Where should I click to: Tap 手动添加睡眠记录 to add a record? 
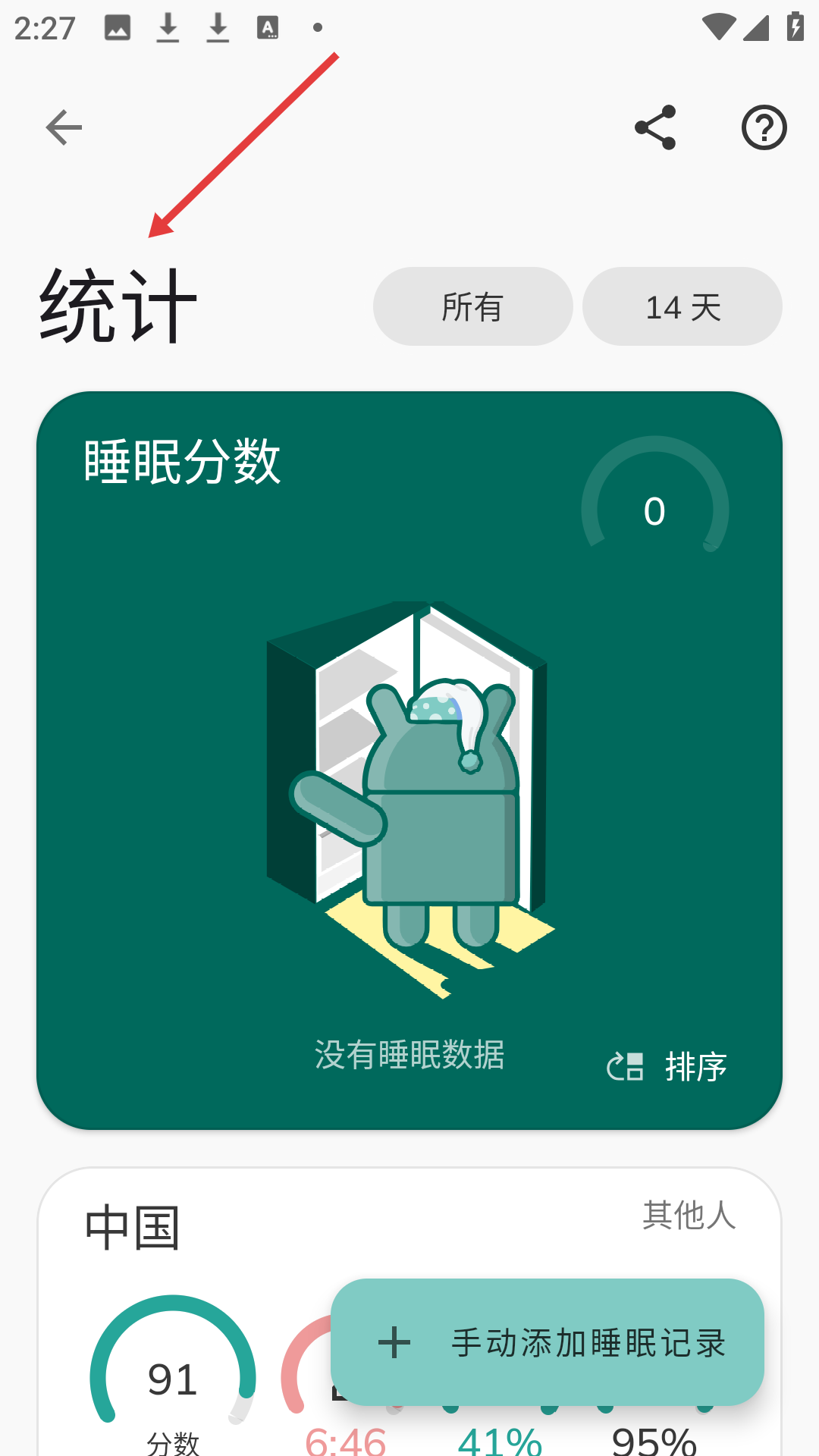pos(548,1342)
